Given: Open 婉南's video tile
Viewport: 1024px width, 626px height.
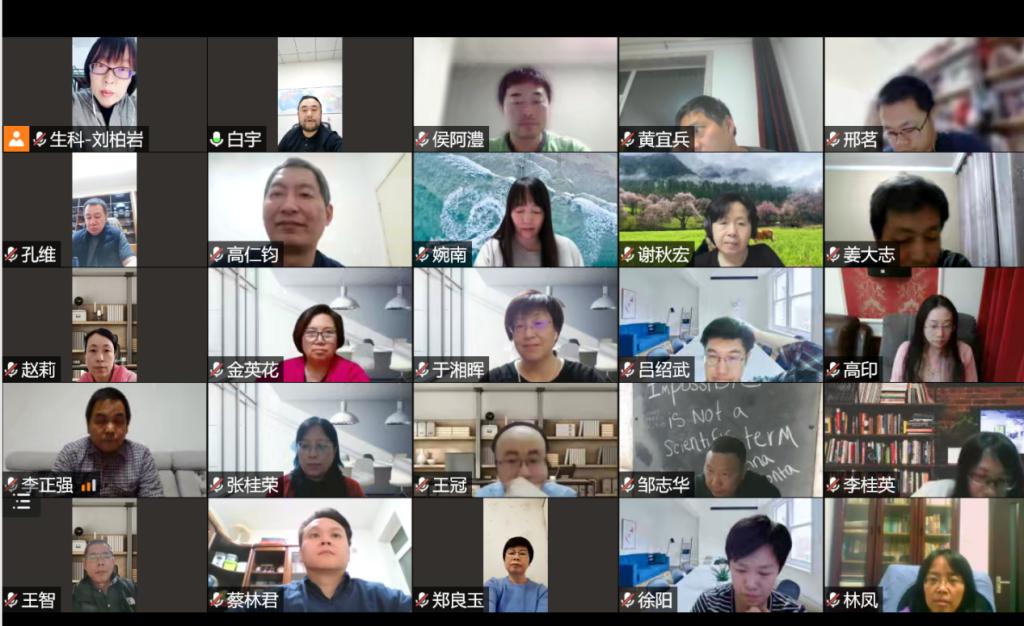Looking at the screenshot, I should click(x=515, y=208).
